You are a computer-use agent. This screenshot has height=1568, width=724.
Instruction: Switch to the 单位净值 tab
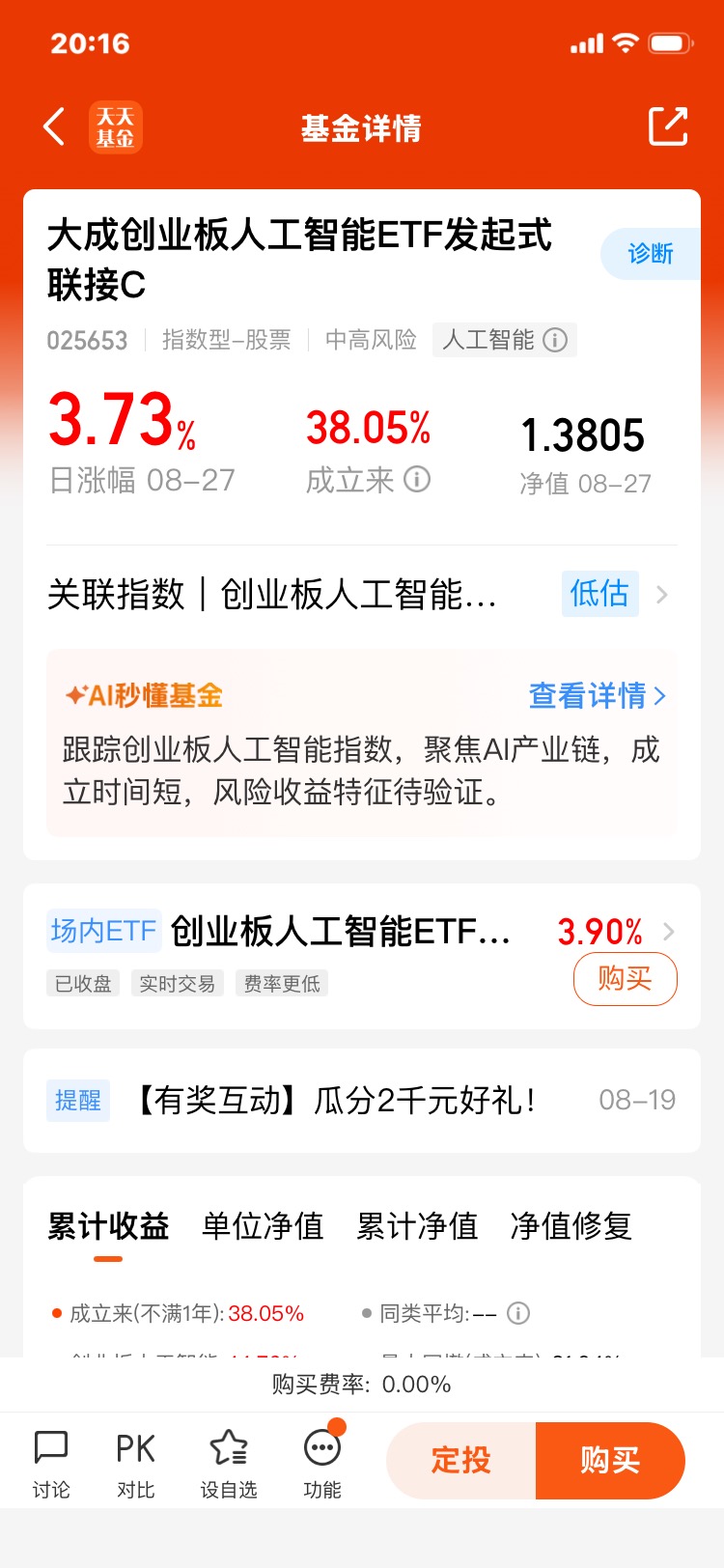click(263, 1226)
